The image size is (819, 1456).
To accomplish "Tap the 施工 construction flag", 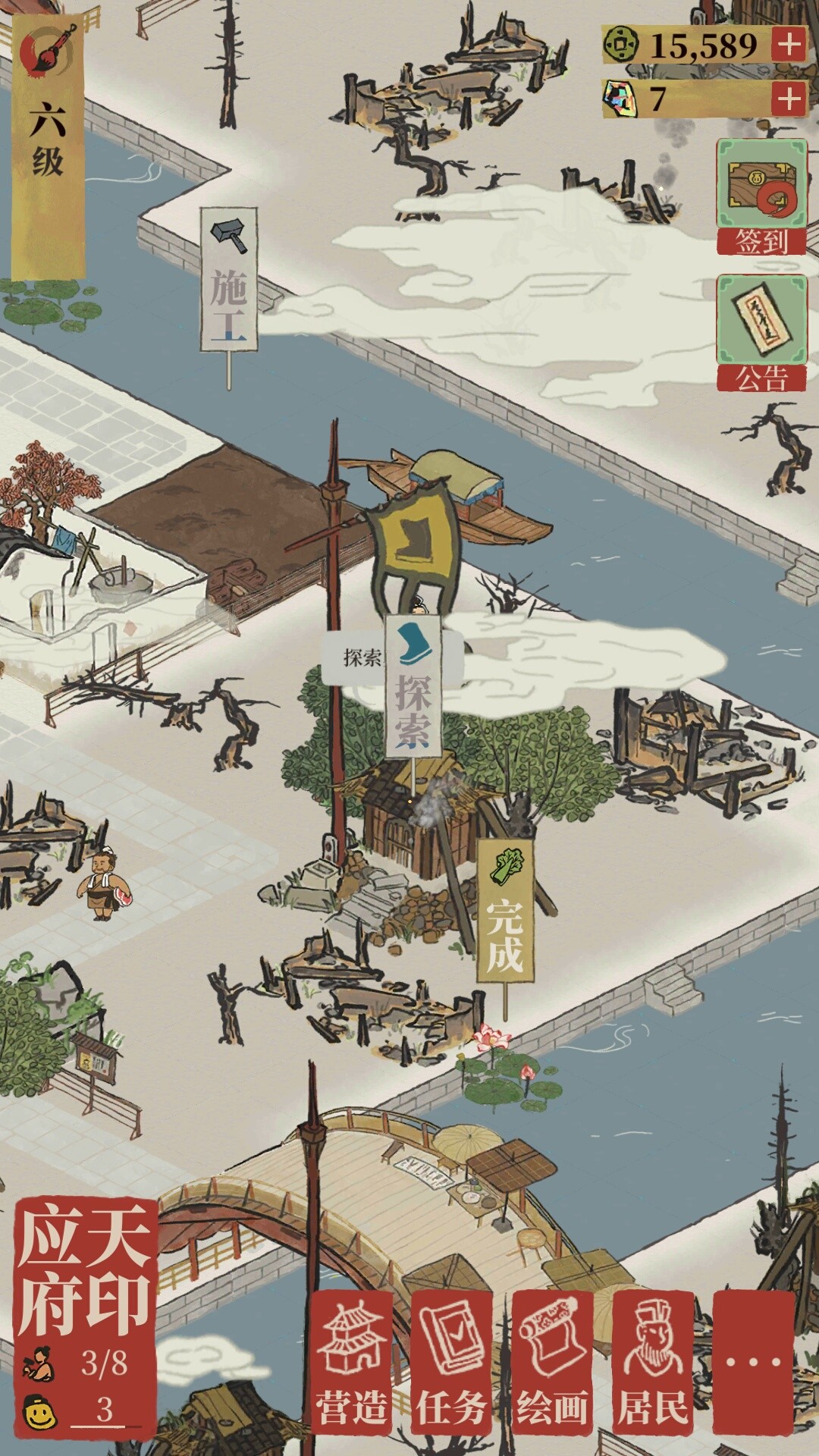I will pyautogui.click(x=229, y=281).
